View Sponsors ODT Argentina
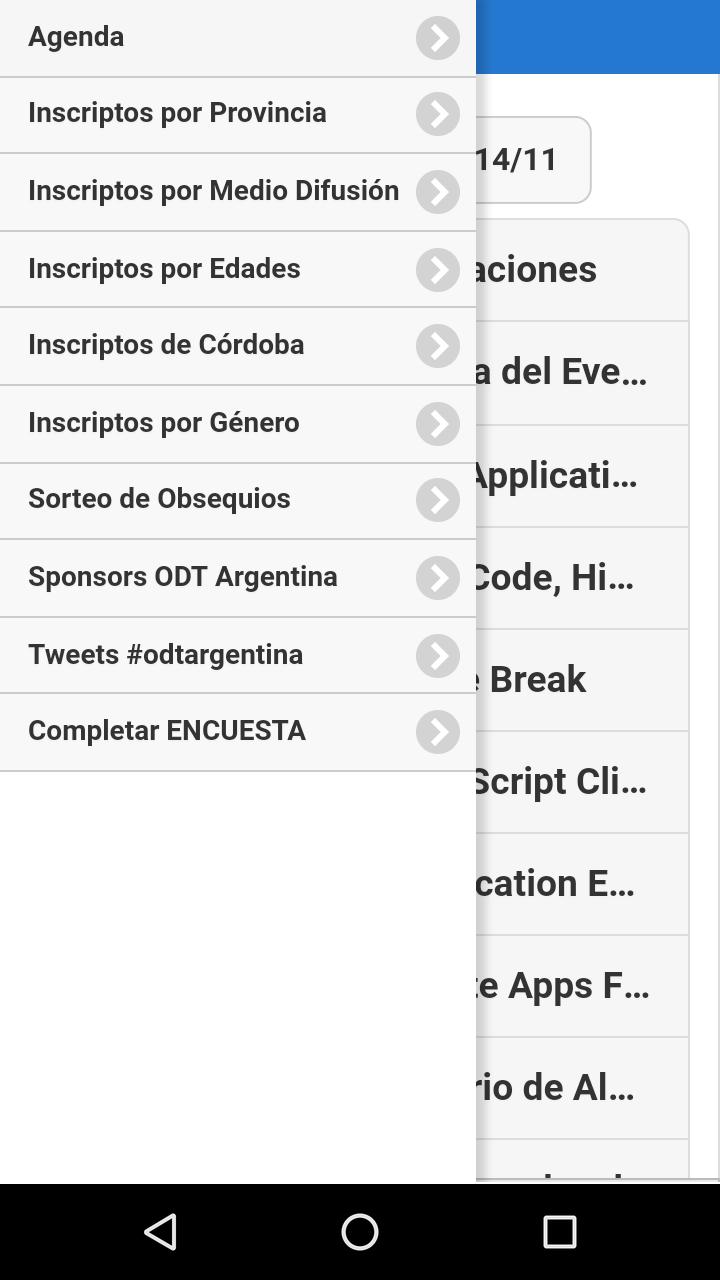This screenshot has height=1280, width=720. click(237, 577)
